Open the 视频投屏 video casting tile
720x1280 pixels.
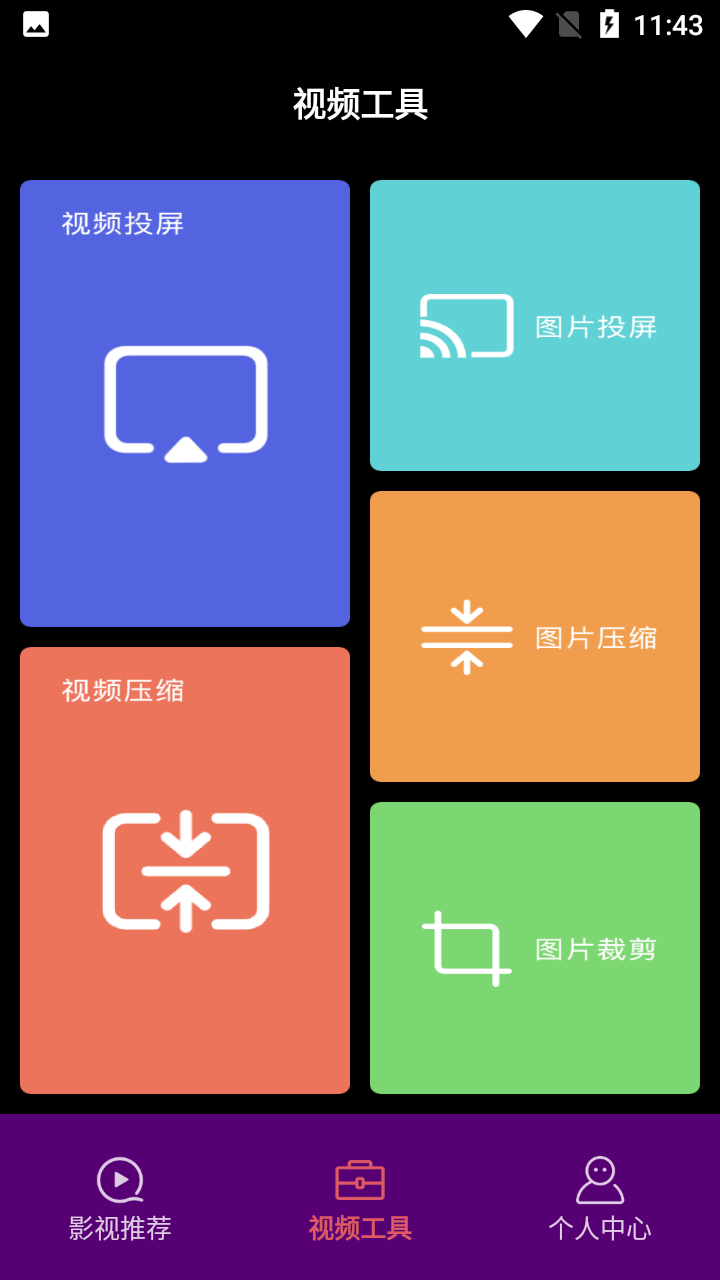[x=185, y=403]
